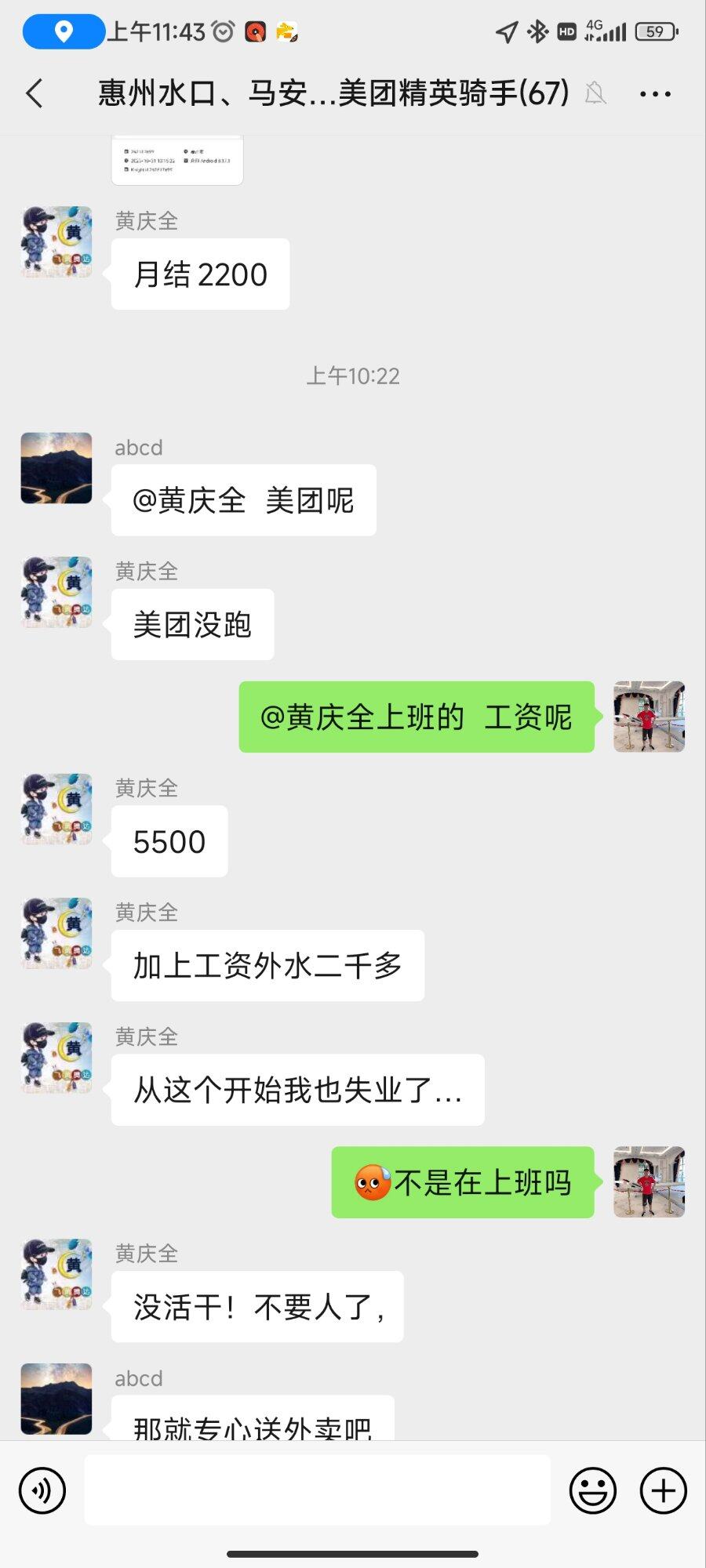Image resolution: width=706 pixels, height=1568 pixels.
Task: Open 黄庆全's avatar beside 月结 2200
Action: tap(56, 242)
